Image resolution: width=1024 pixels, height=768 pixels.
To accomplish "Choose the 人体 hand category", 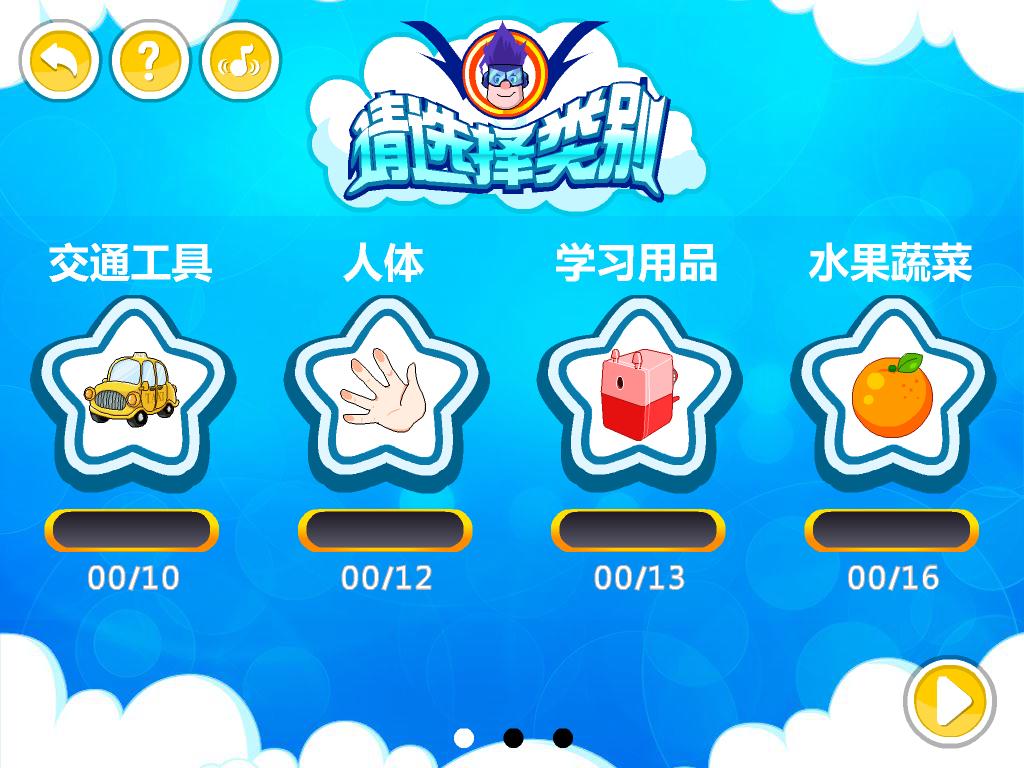I will (x=384, y=390).
